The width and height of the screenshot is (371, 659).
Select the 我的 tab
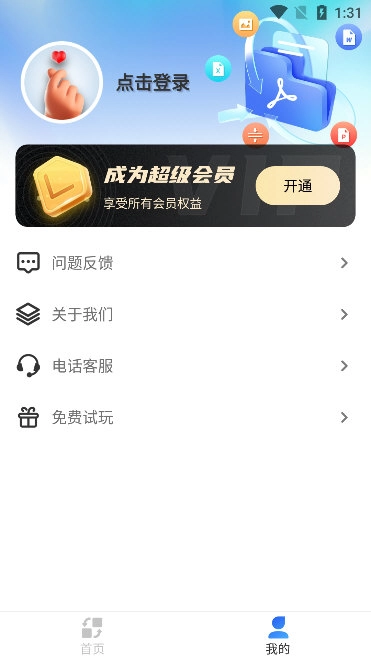tap(278, 635)
